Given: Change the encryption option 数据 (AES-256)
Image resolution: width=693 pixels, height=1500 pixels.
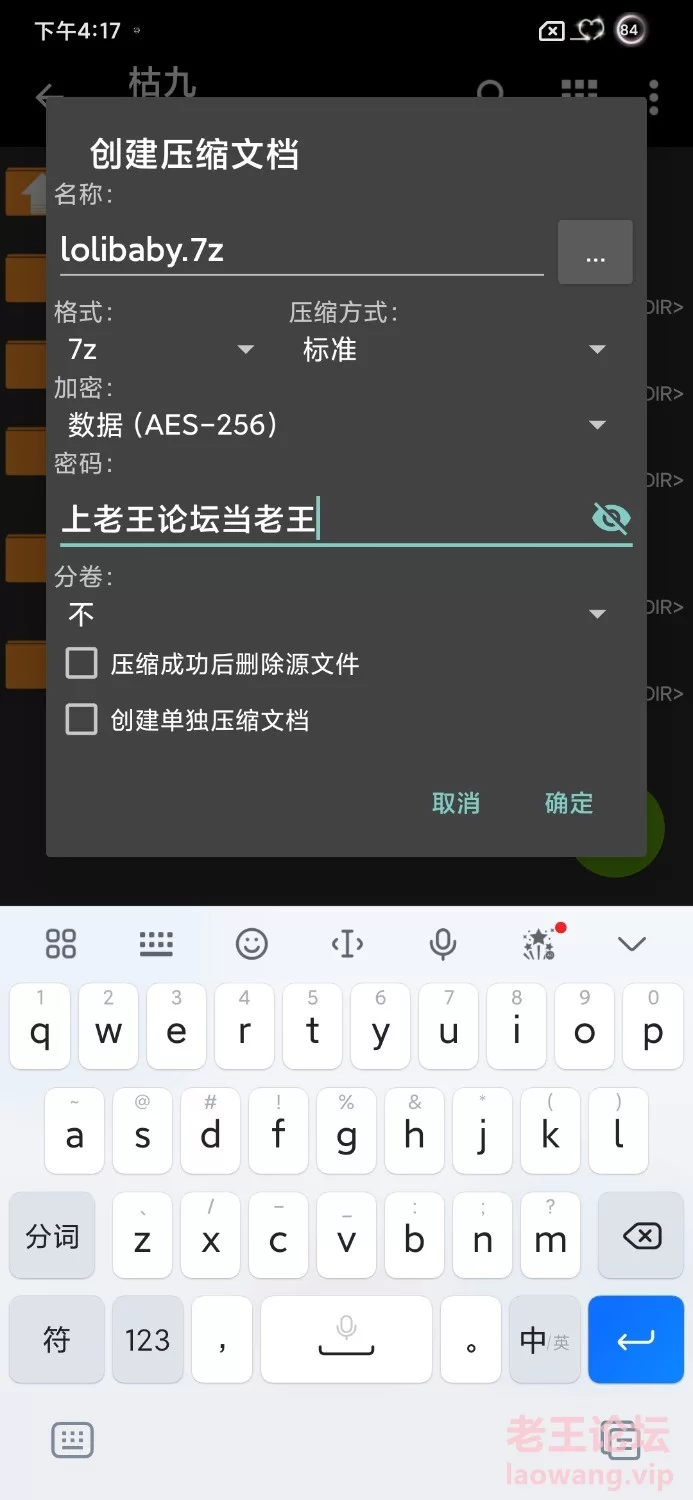Looking at the screenshot, I should pyautogui.click(x=336, y=425).
